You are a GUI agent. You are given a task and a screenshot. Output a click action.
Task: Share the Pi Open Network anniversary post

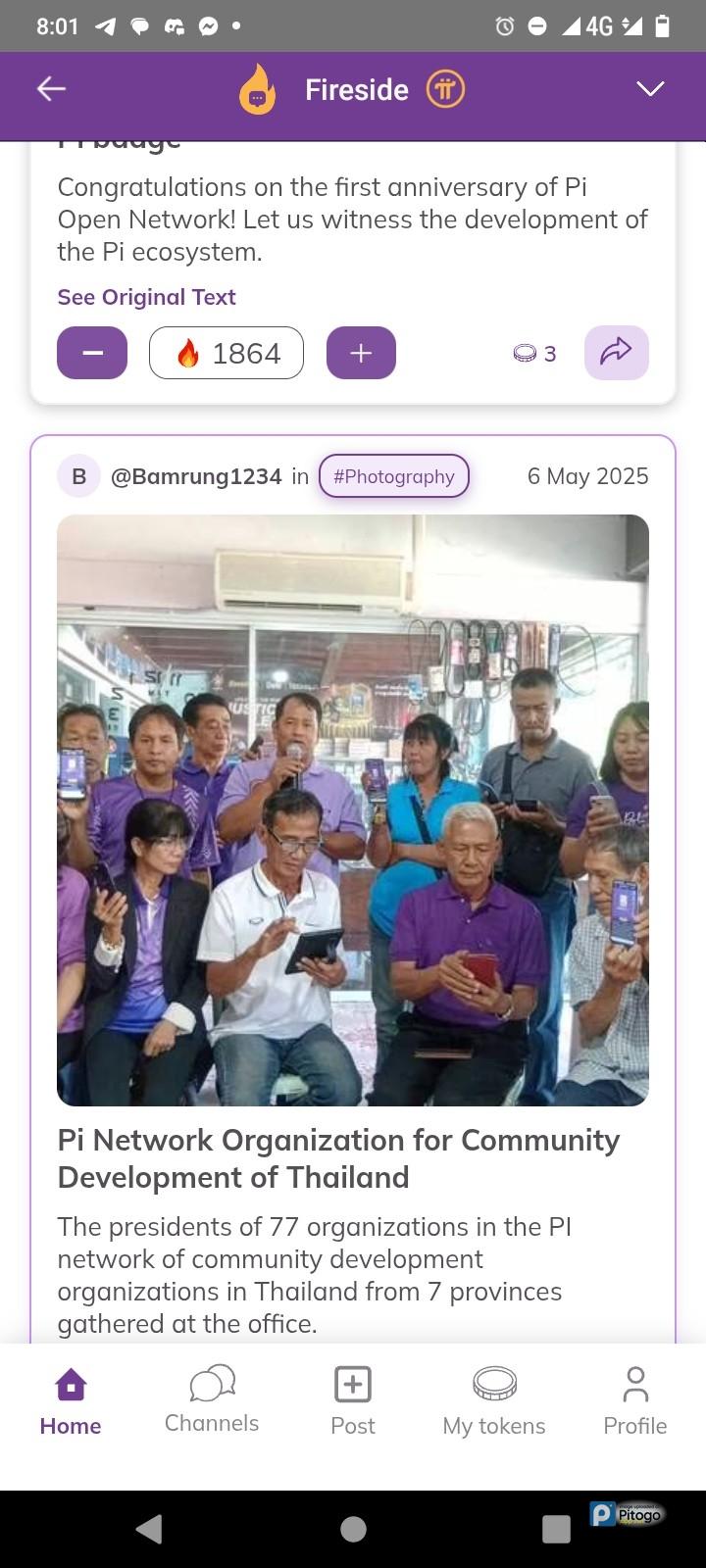[x=616, y=353]
